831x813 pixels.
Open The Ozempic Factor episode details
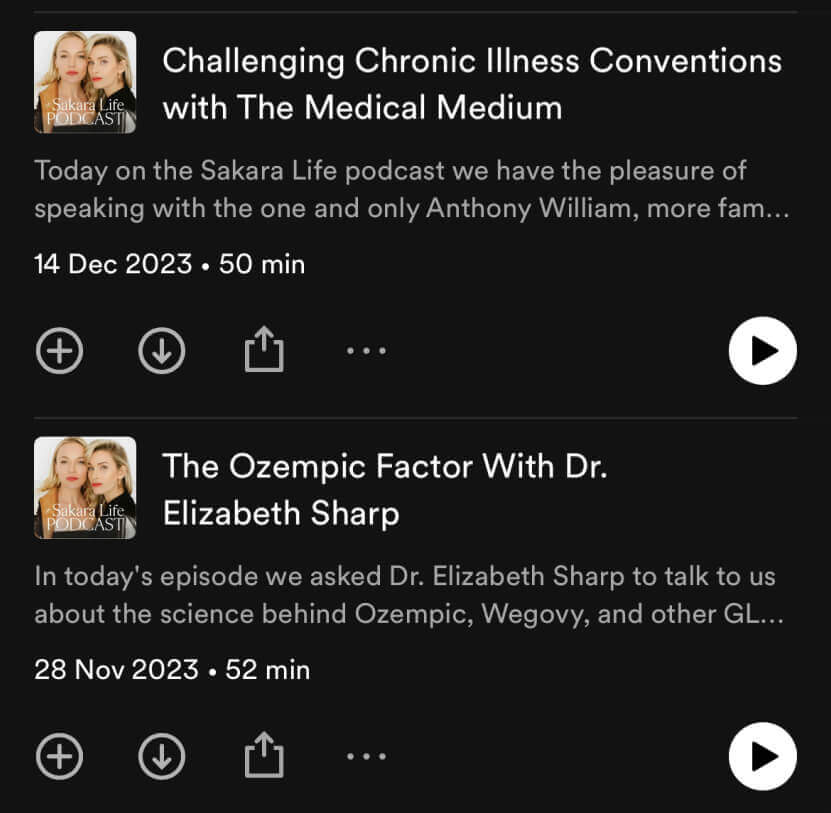point(384,490)
